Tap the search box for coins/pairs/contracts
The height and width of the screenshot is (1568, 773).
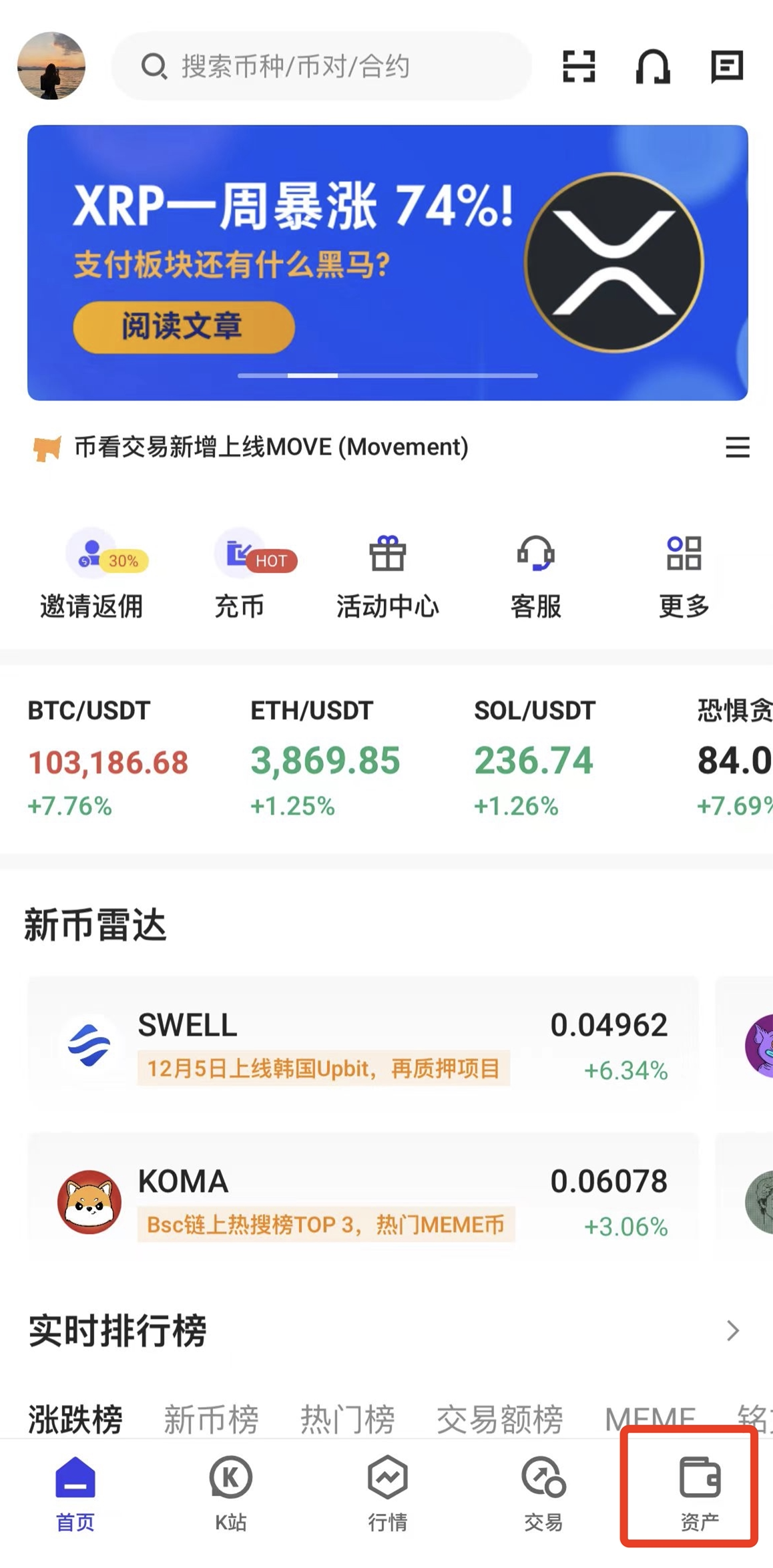point(321,66)
